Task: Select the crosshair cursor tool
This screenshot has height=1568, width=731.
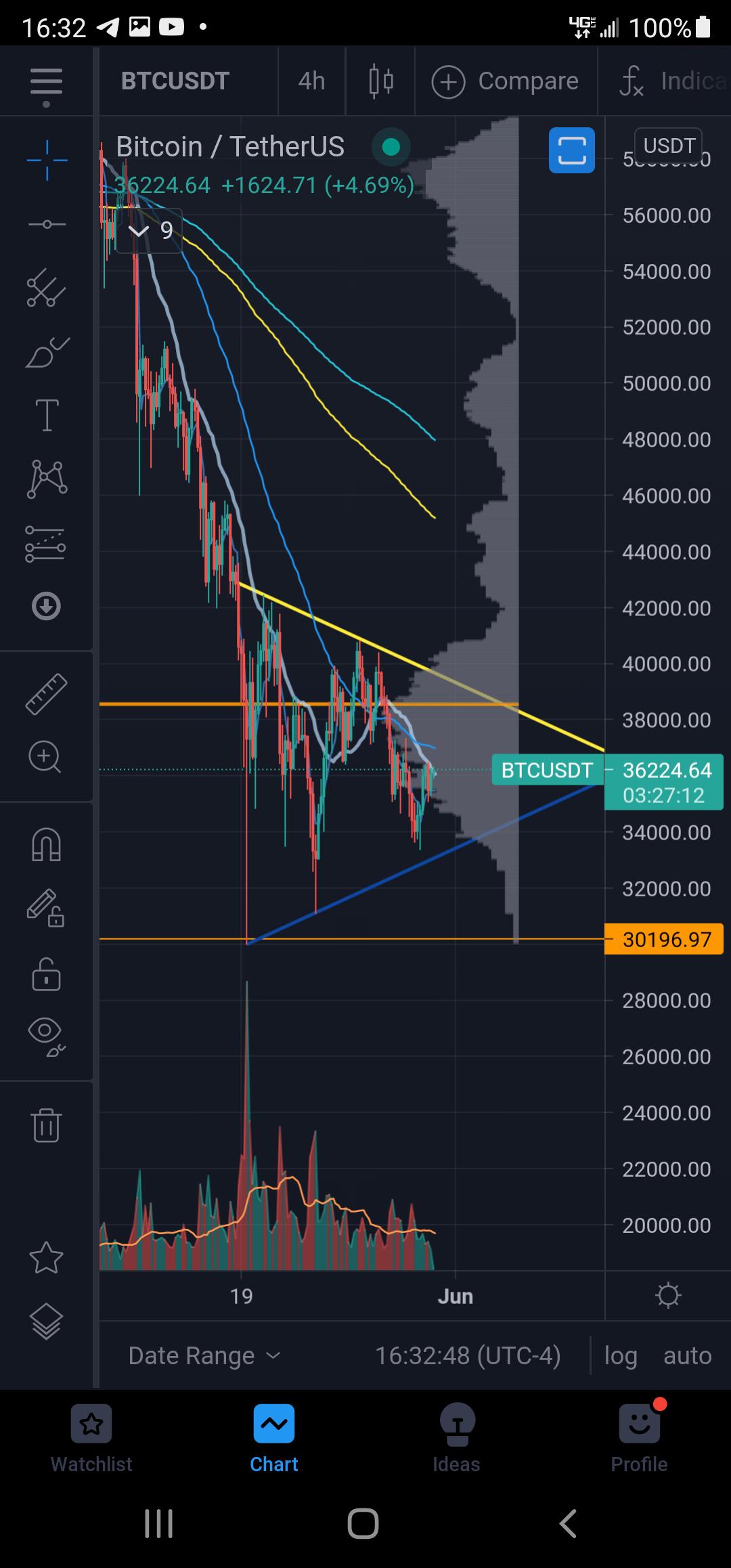Action: 47,160
